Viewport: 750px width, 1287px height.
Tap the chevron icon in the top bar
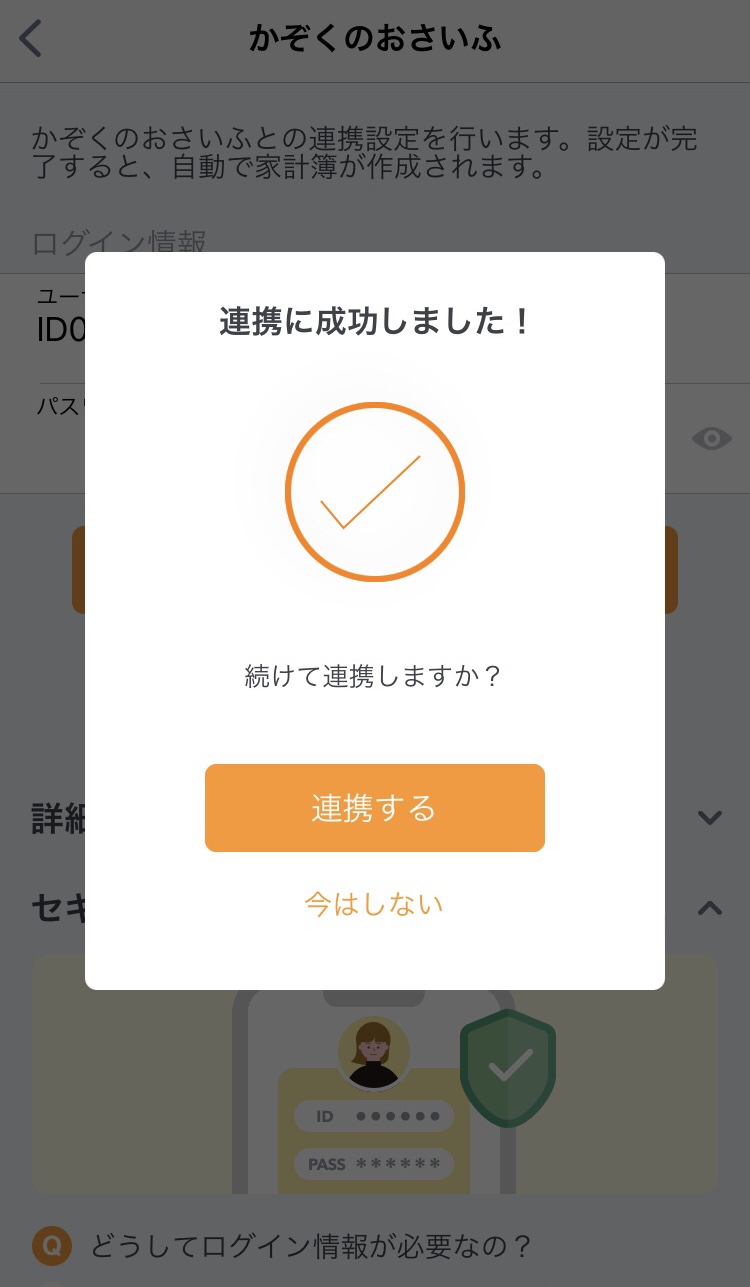pyautogui.click(x=28, y=38)
